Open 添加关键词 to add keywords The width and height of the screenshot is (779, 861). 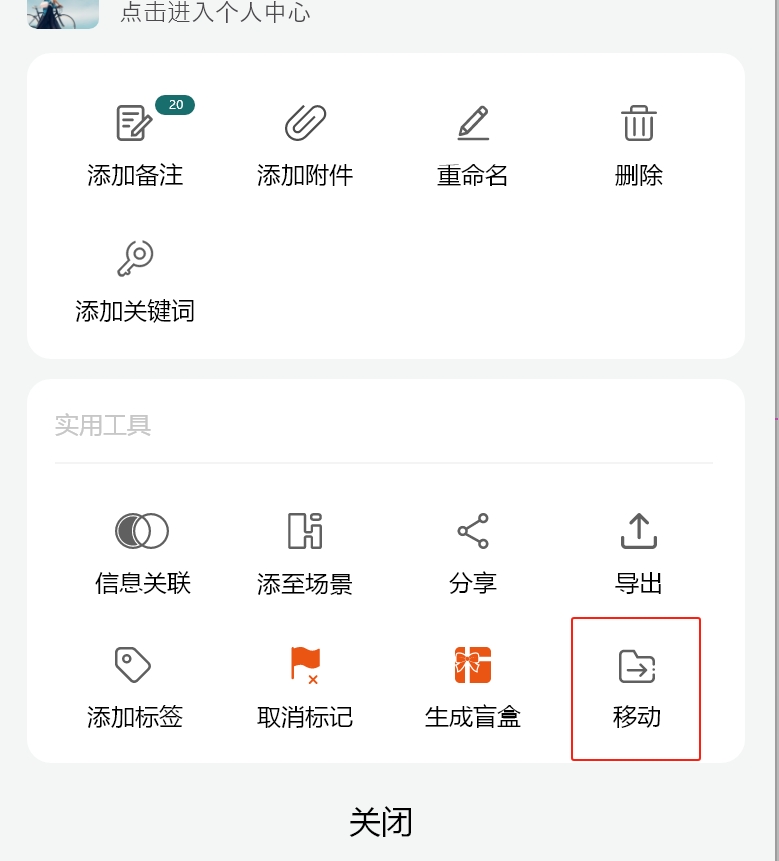click(135, 281)
